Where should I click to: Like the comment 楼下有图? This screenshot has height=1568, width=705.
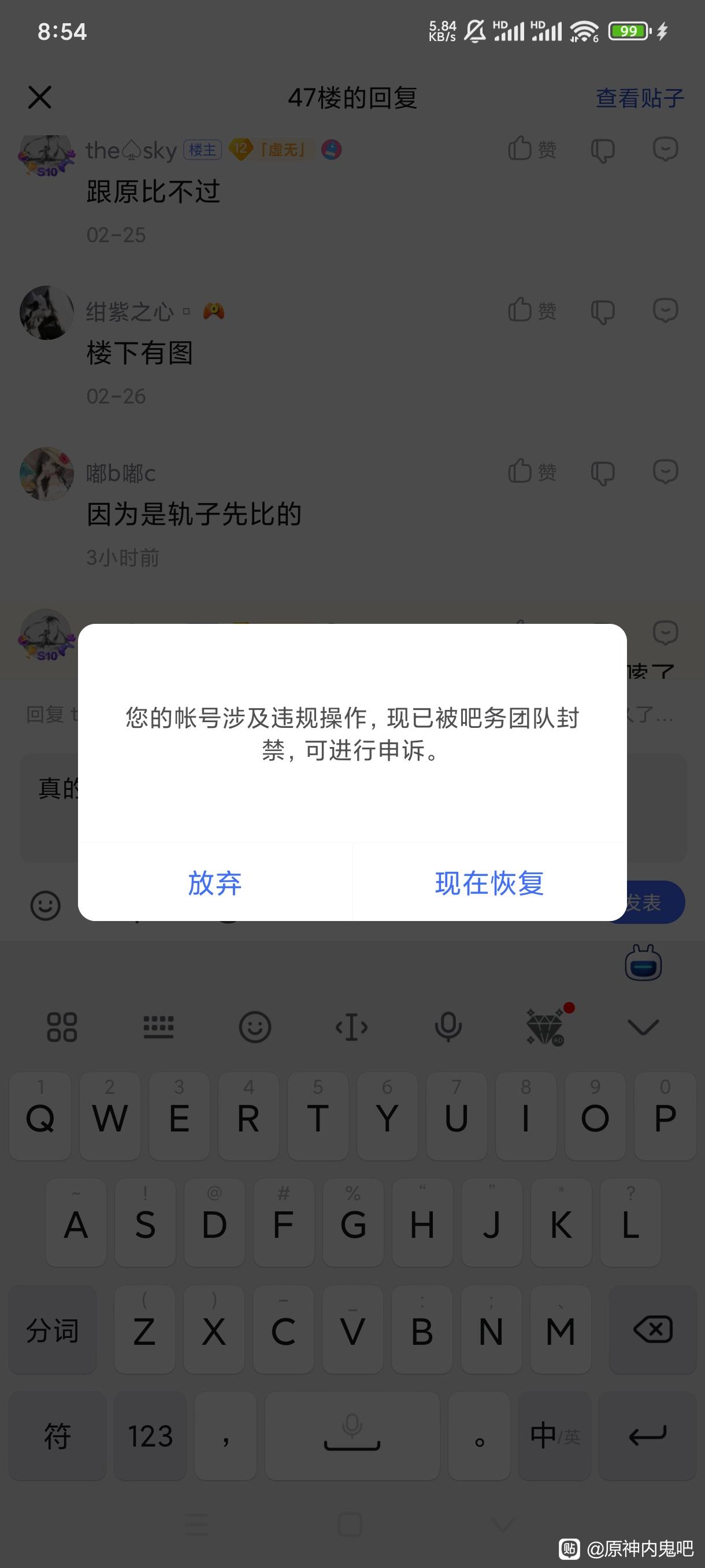(x=532, y=310)
